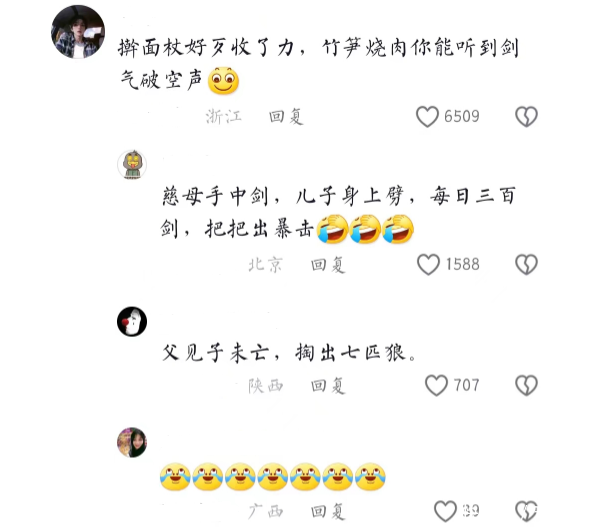The height and width of the screenshot is (527, 611).
Task: Dislike the 七匹狼 comment from 陕西
Action: pyautogui.click(x=526, y=385)
